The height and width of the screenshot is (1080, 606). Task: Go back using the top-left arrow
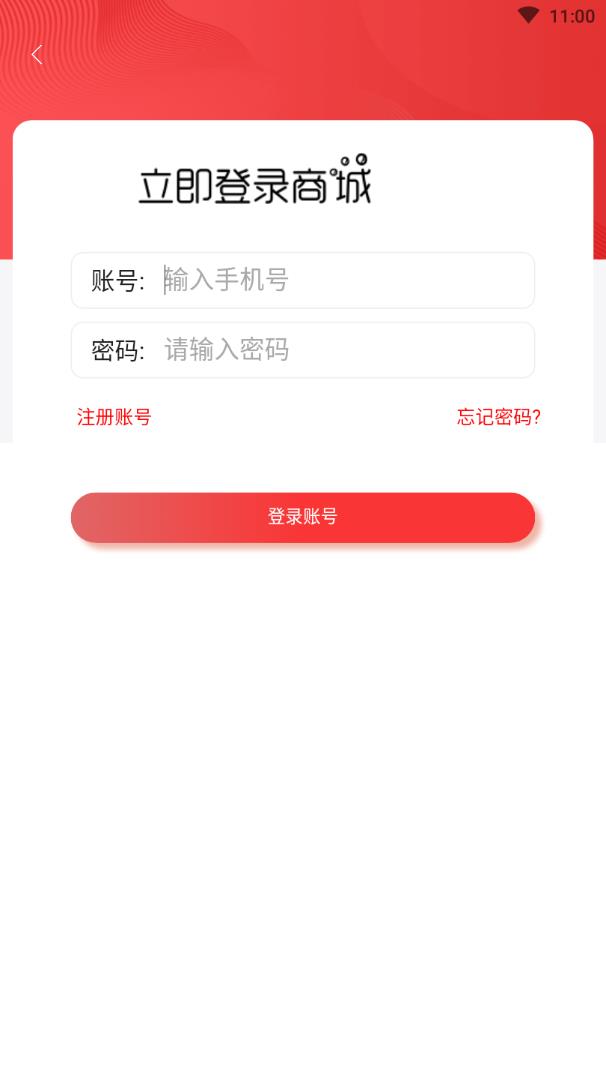coord(37,55)
